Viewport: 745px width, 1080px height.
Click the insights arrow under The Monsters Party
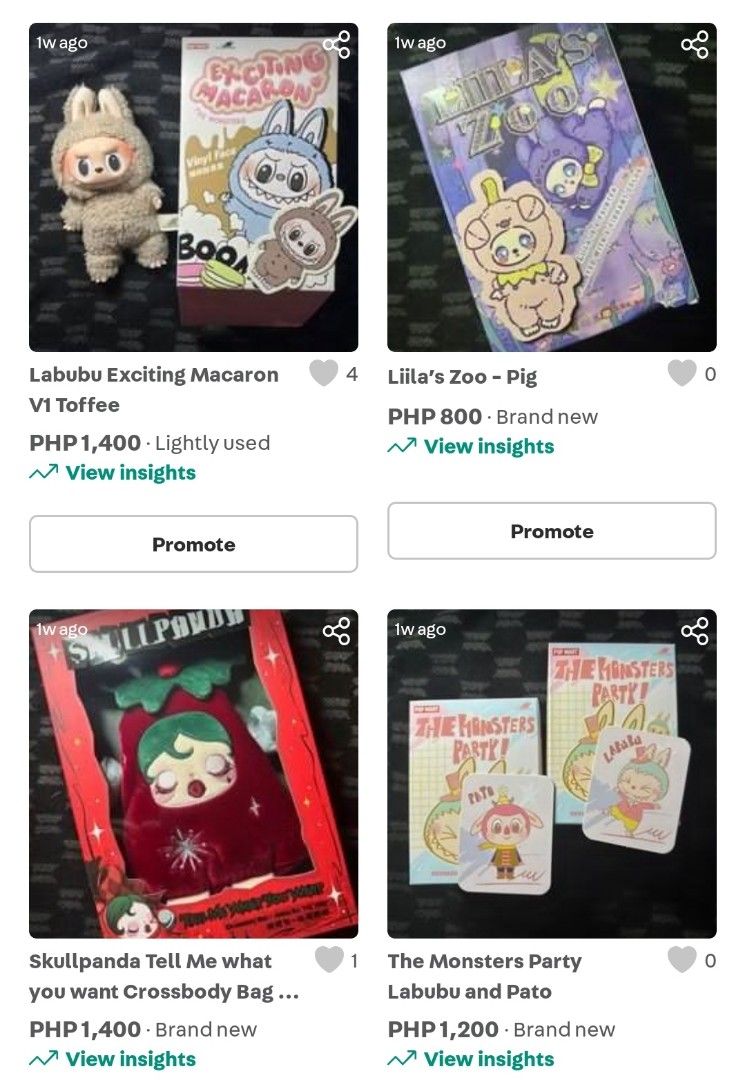(x=401, y=1059)
